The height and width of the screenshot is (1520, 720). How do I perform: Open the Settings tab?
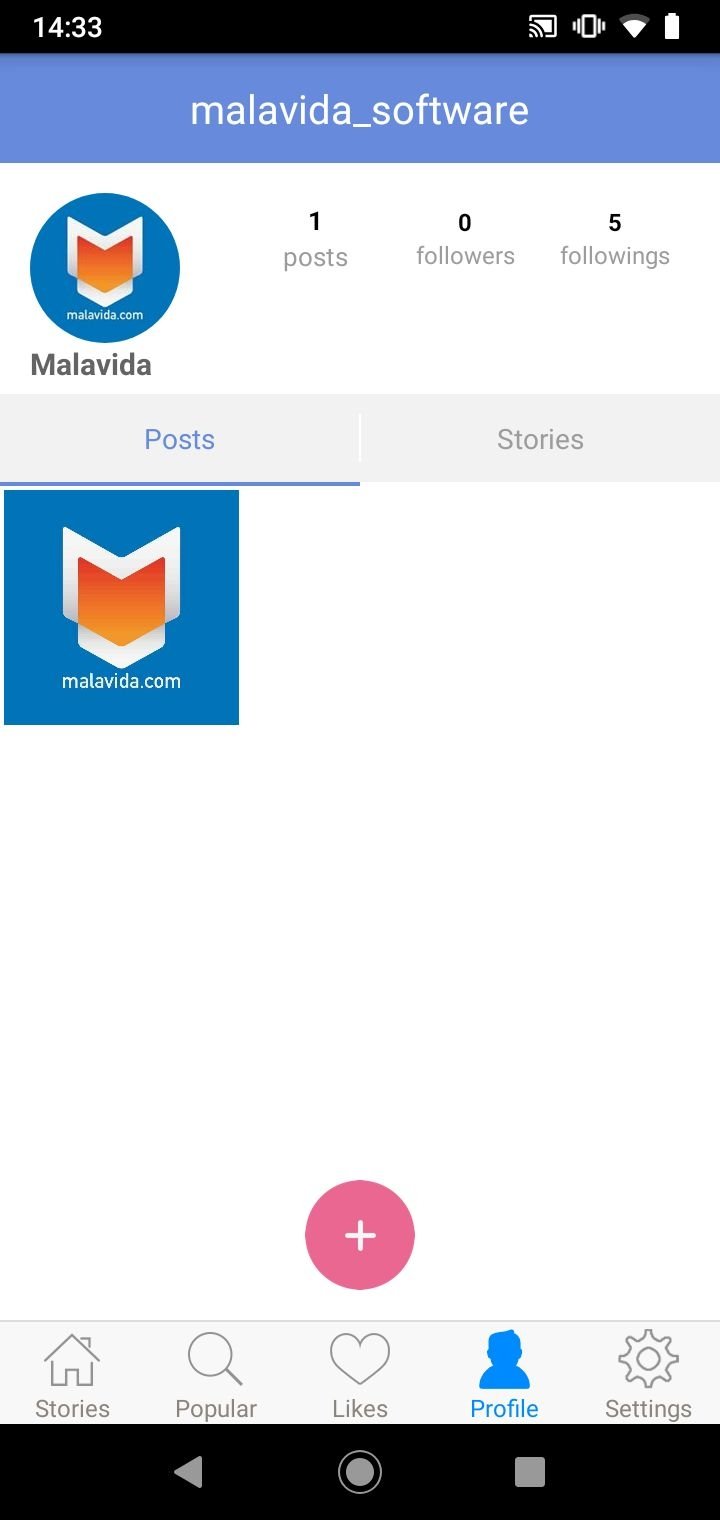point(648,1375)
